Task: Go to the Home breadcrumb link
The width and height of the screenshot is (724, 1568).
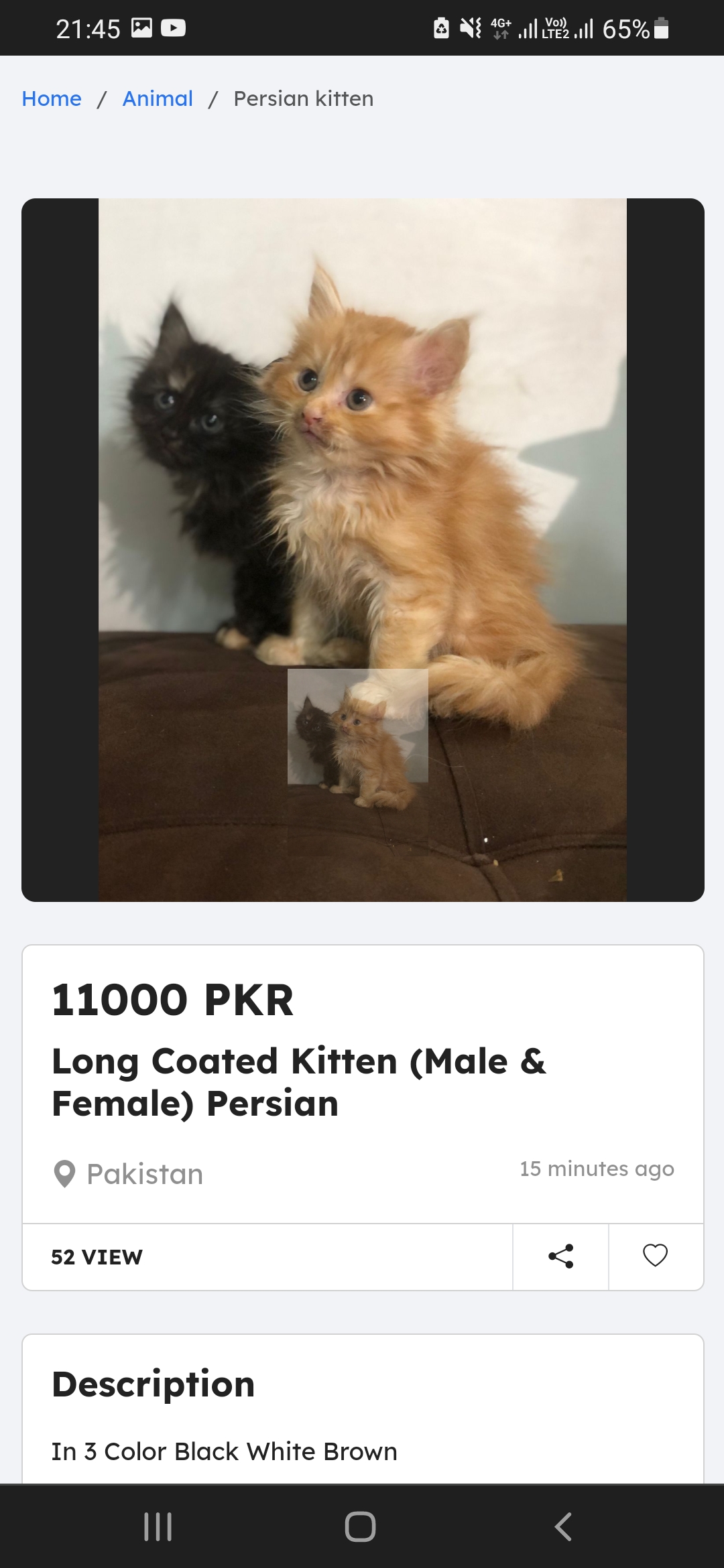Action: click(x=52, y=99)
